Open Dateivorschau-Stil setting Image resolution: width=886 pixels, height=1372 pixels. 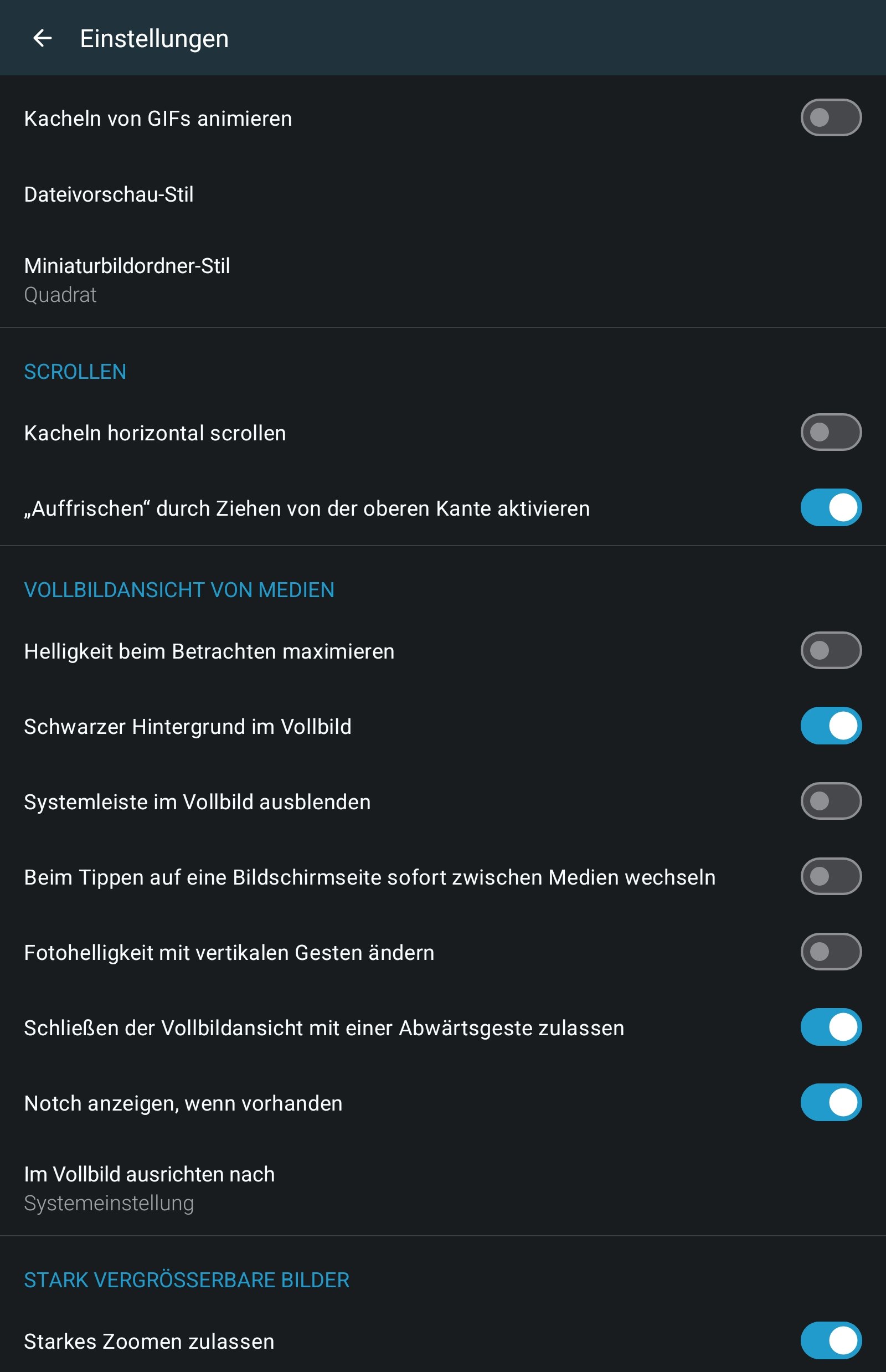point(109,194)
